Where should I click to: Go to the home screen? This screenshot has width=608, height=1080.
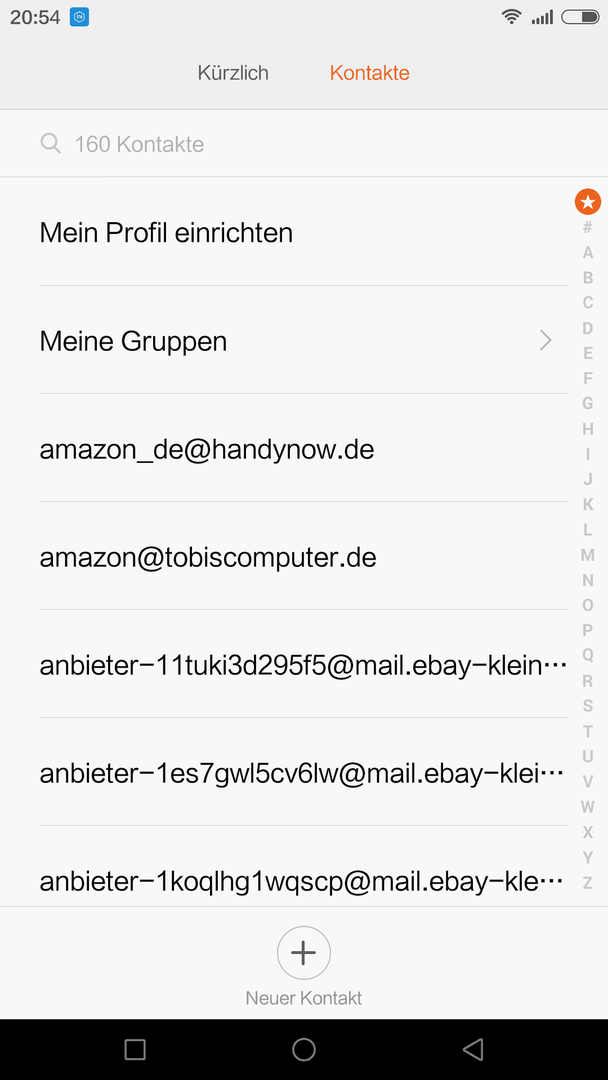pos(304,1049)
